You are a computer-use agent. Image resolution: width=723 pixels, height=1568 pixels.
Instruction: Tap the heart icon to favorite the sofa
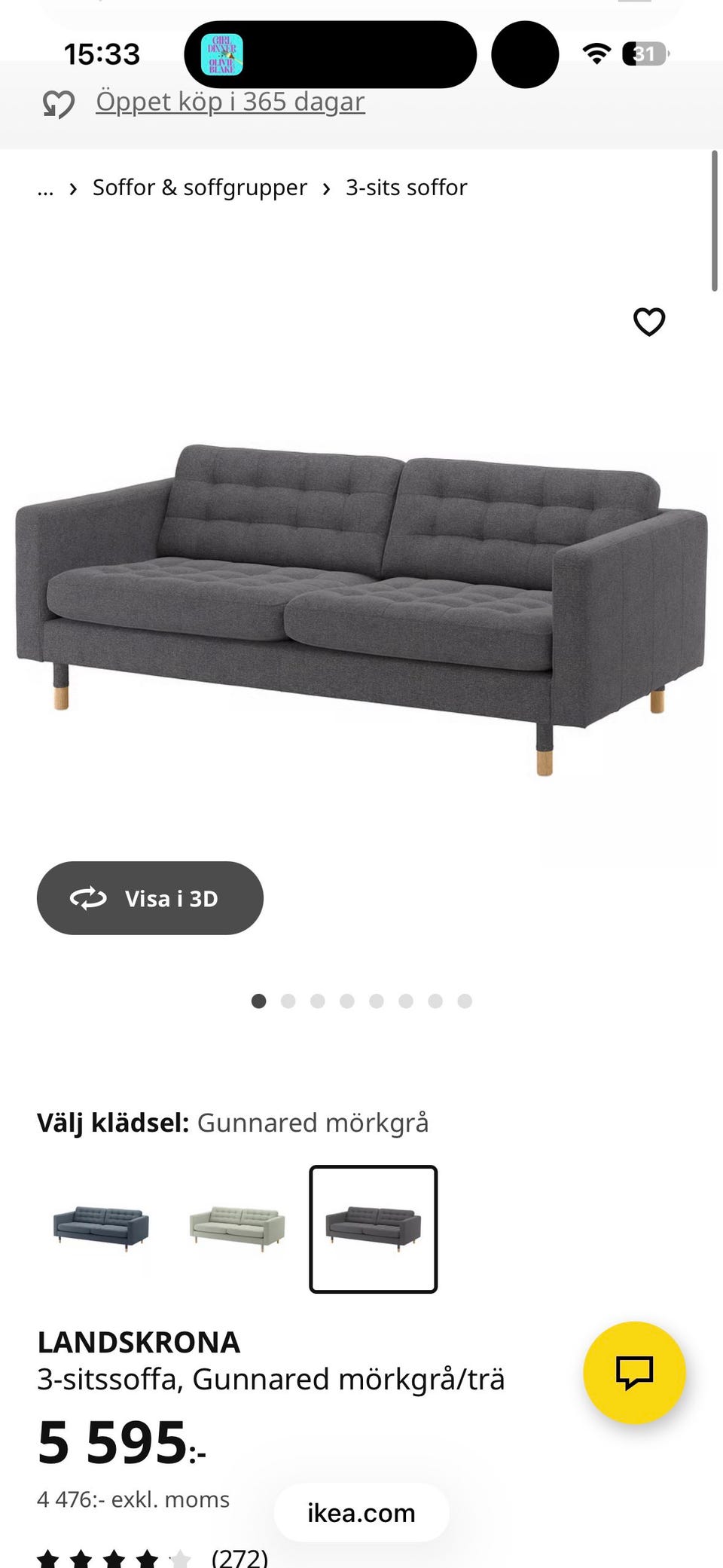649,322
